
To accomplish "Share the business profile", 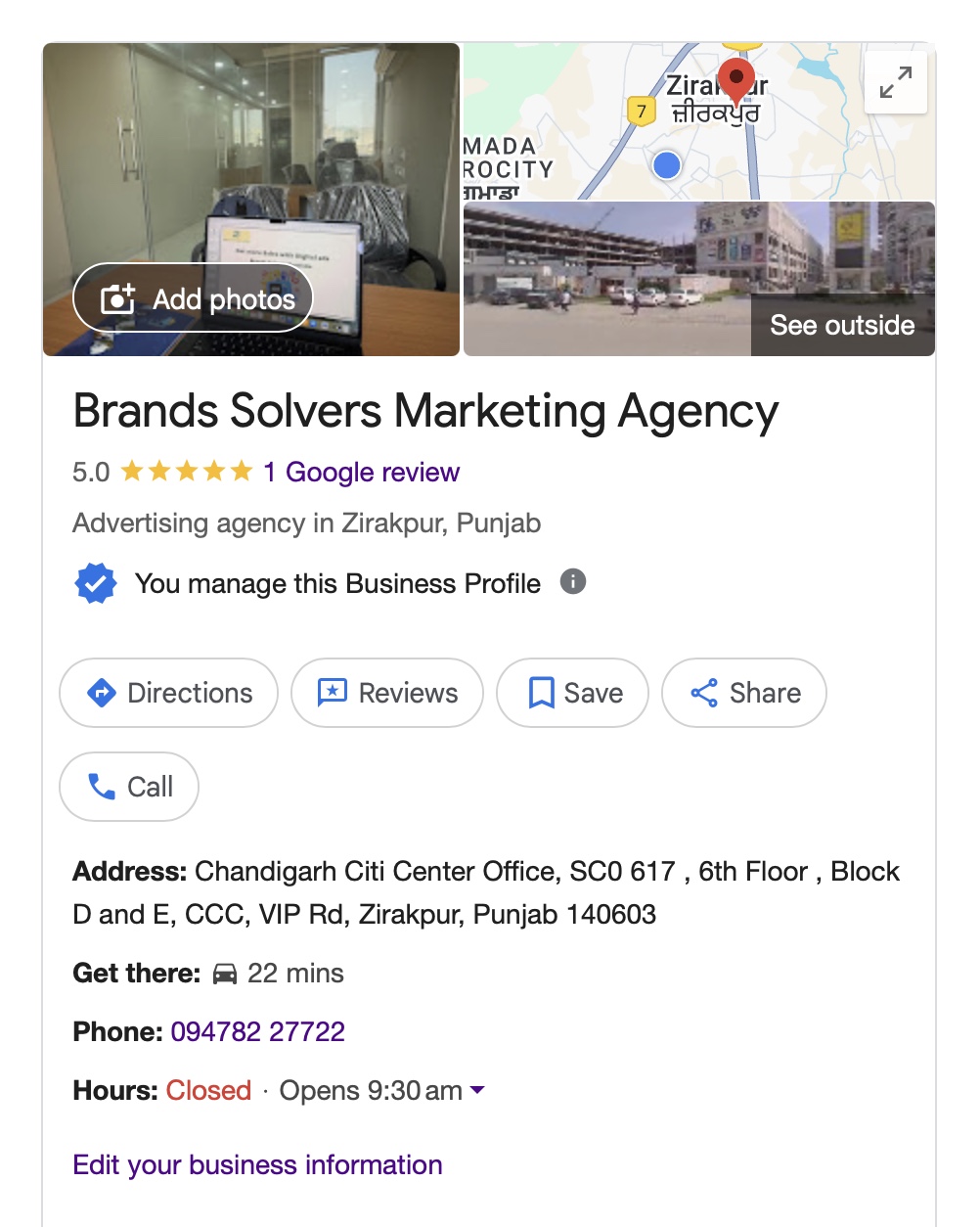I will 744,693.
